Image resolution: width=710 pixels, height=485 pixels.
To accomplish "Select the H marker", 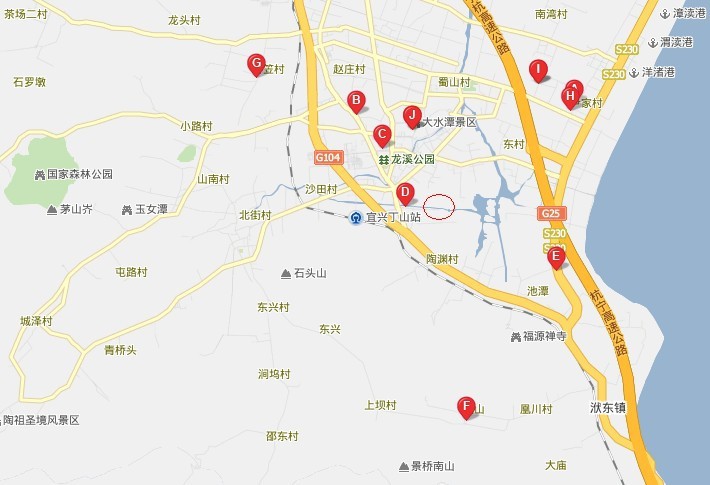I will coord(570,96).
